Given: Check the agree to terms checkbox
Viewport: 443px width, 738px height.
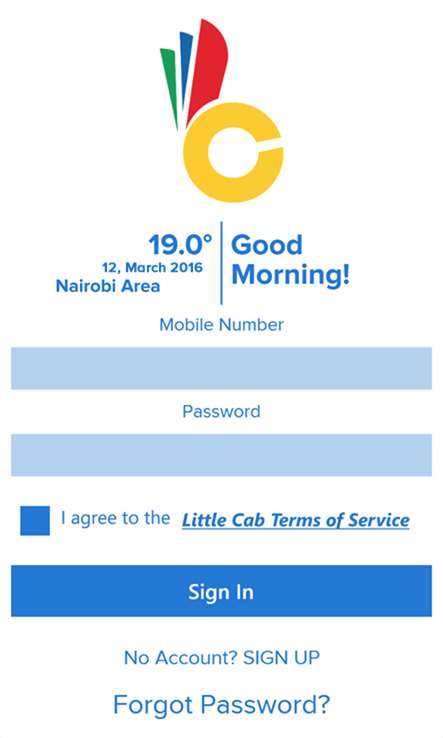Looking at the screenshot, I should [x=35, y=521].
